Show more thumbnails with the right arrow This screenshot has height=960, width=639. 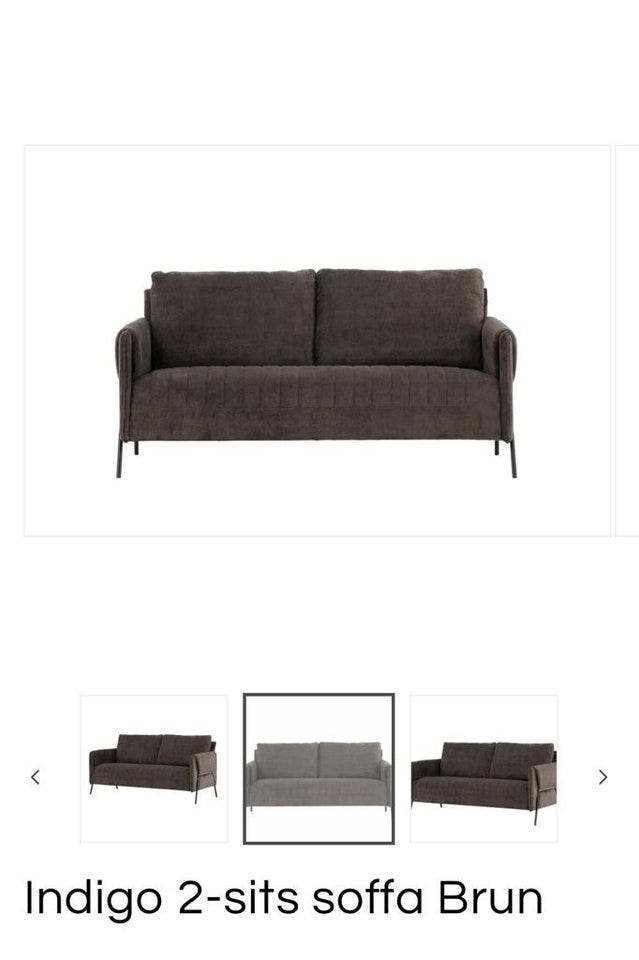pos(602,777)
